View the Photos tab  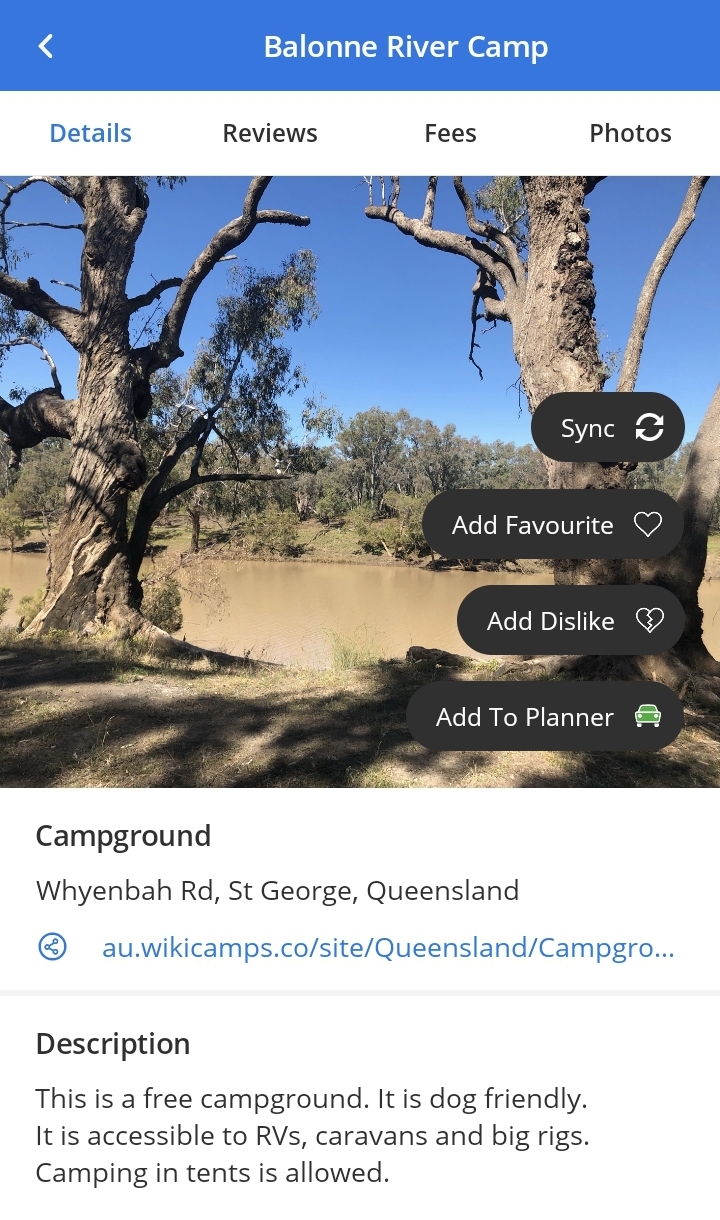tap(630, 133)
